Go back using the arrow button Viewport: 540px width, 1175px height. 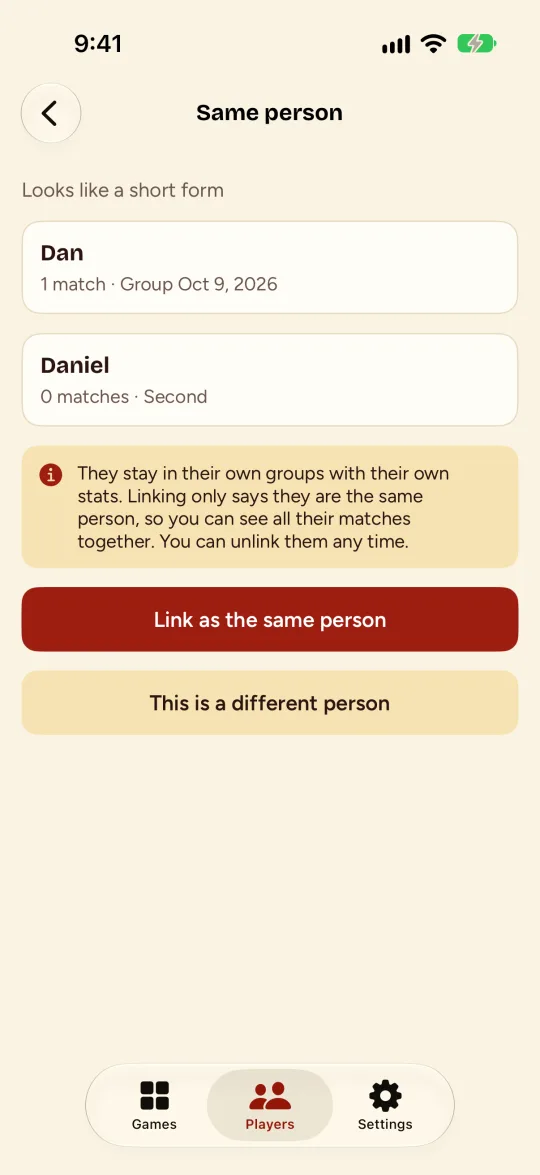[x=50, y=113]
